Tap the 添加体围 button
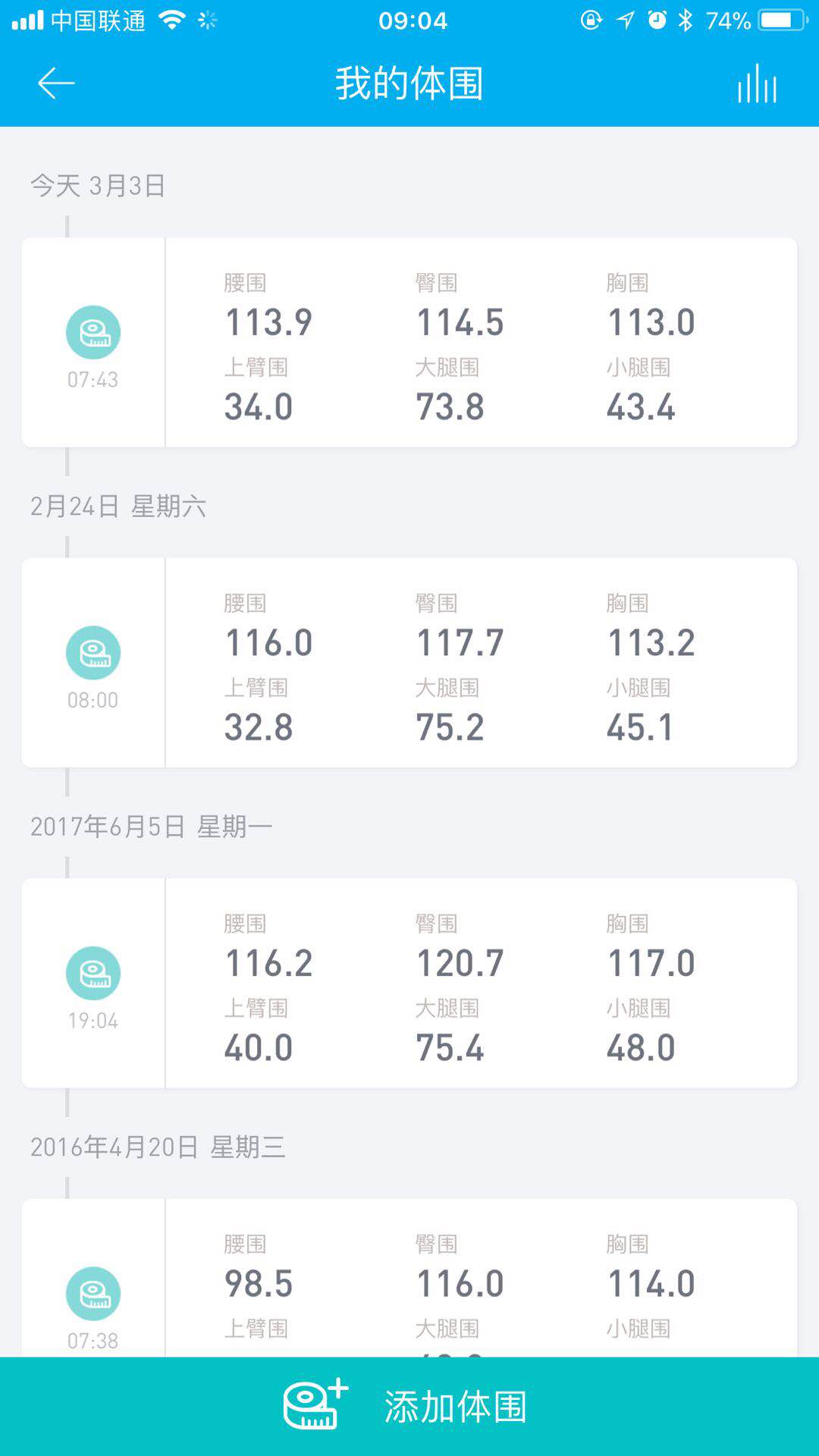 coord(409,1407)
